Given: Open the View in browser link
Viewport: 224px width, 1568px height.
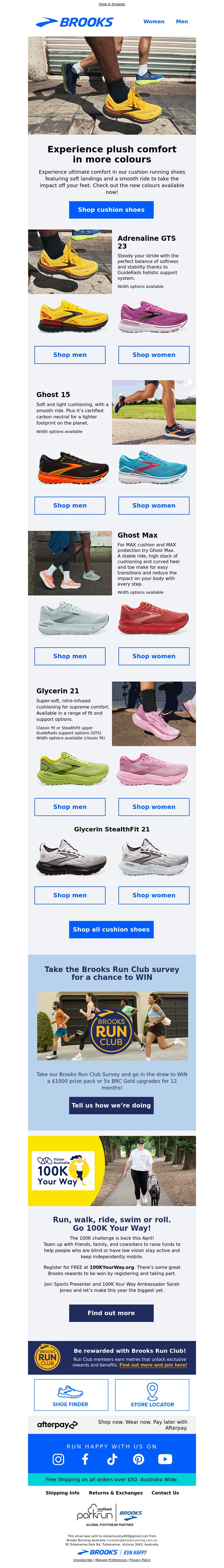Looking at the screenshot, I should tap(112, 4).
